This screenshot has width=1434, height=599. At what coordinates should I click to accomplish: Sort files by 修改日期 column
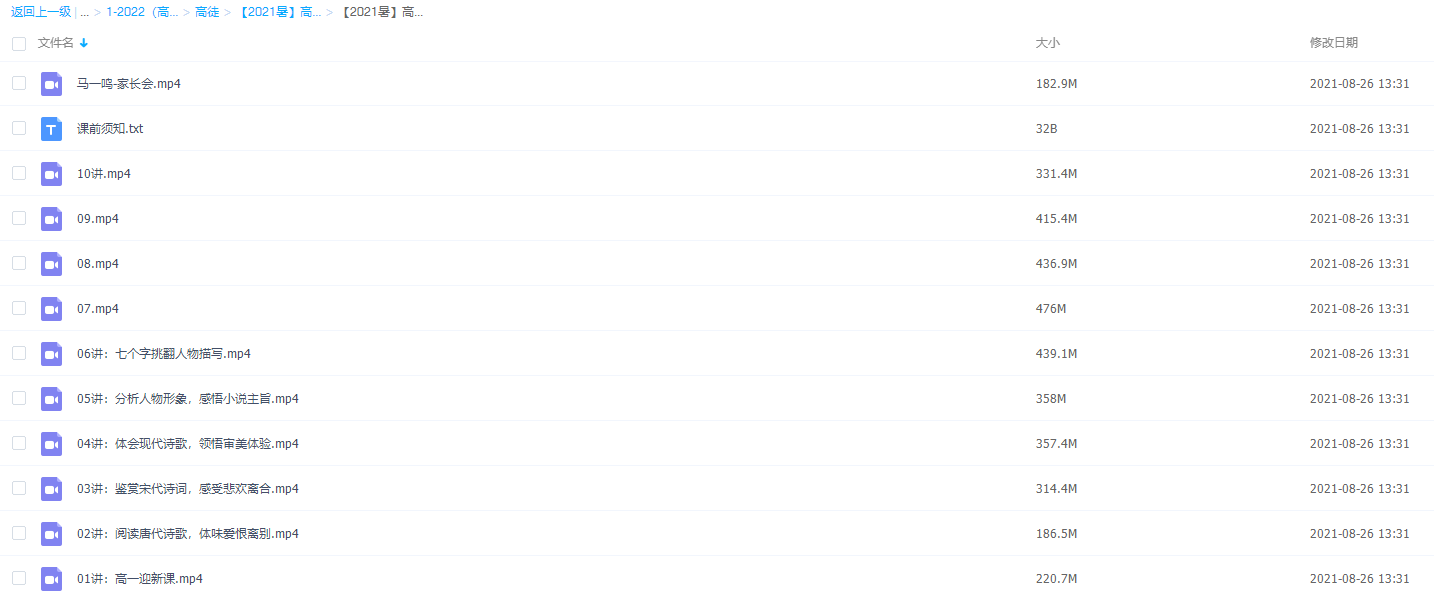(x=1333, y=43)
